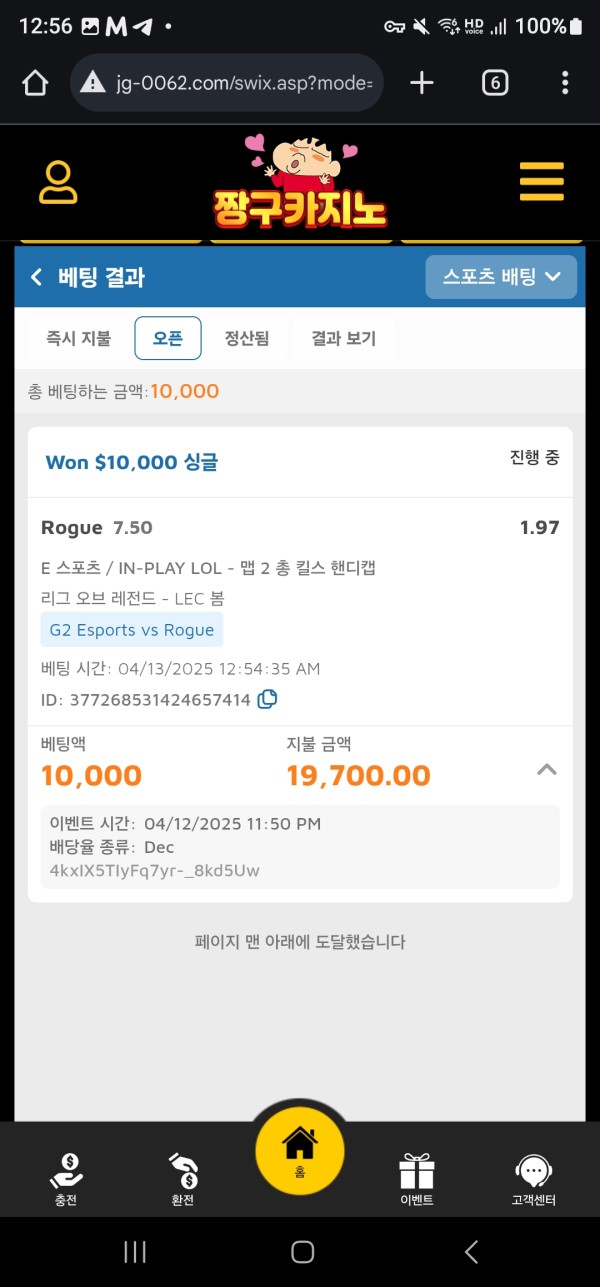Image resolution: width=600 pixels, height=1287 pixels.
Task: Collapse the bet details chevron
Action: pyautogui.click(x=546, y=769)
